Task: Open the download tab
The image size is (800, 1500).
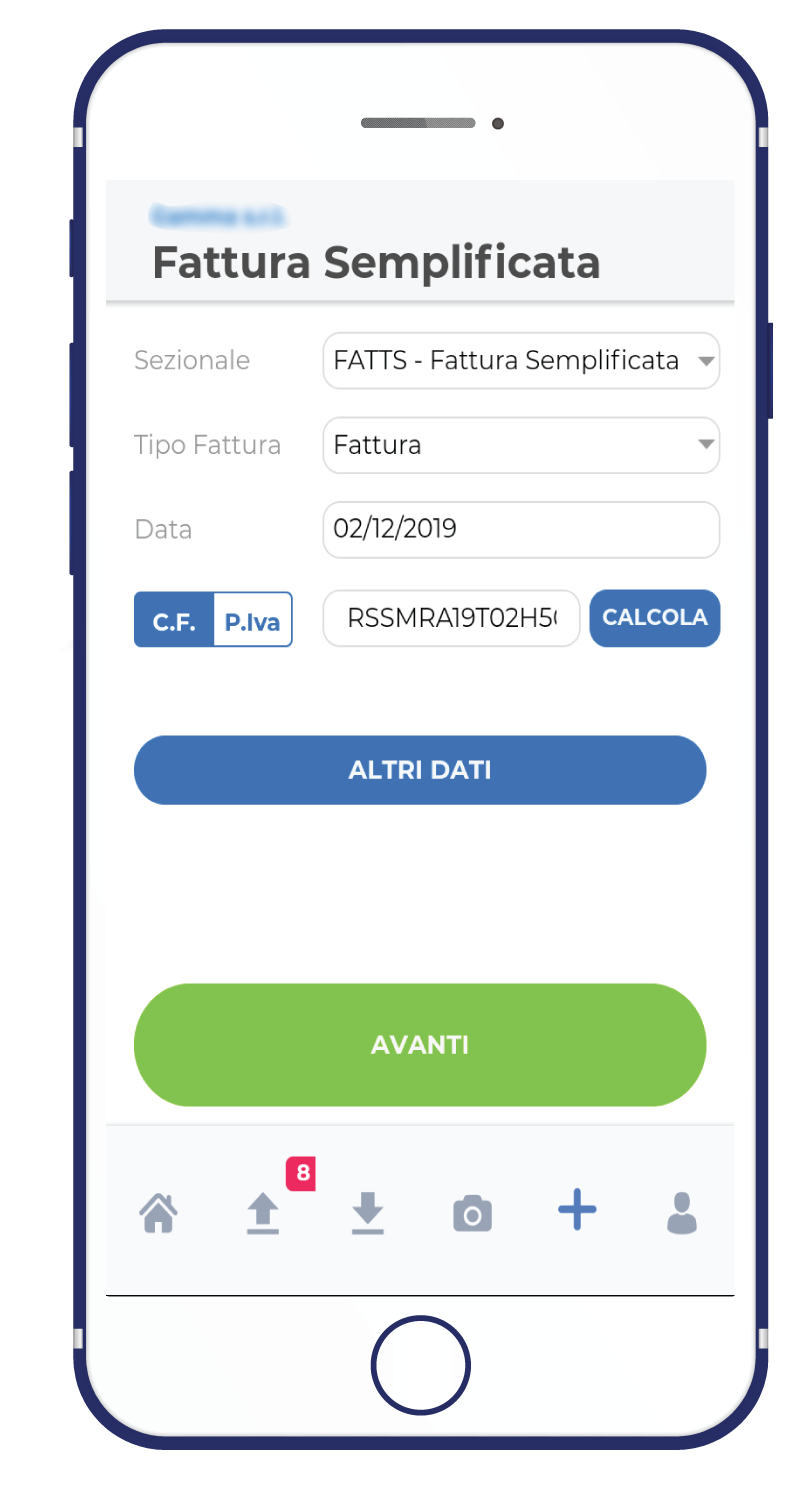Action: pyautogui.click(x=368, y=1213)
